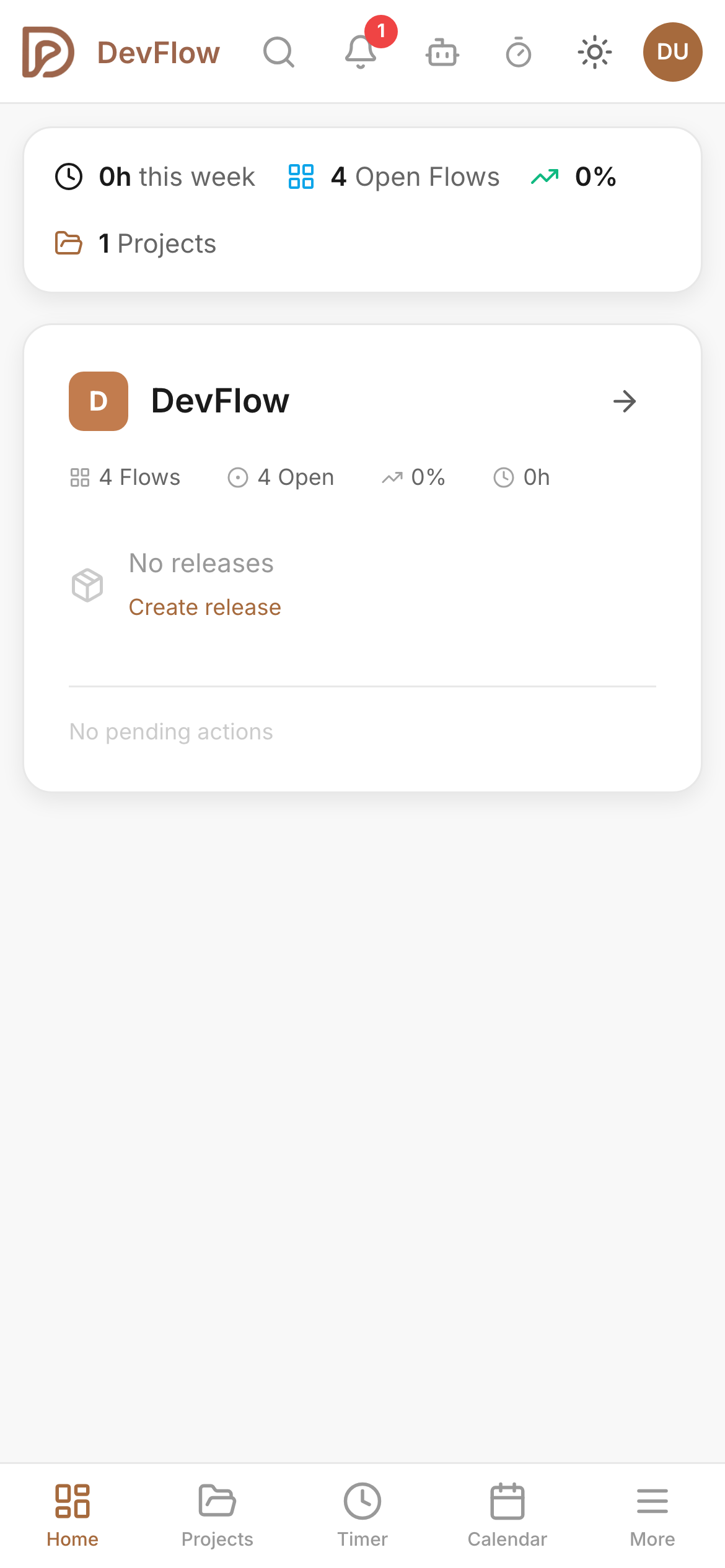Click the orange D project thumbnail
Viewport: 725px width, 1568px height.
(98, 401)
